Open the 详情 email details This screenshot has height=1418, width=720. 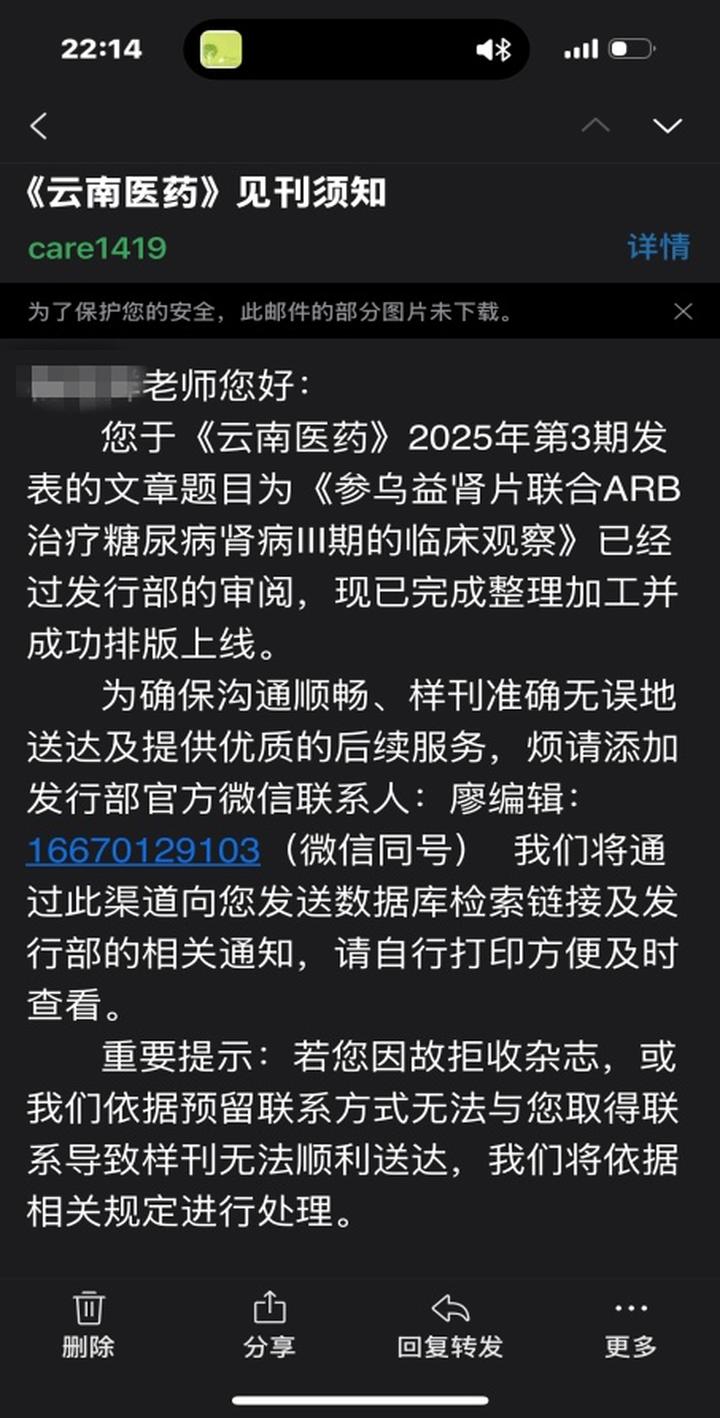point(658,247)
